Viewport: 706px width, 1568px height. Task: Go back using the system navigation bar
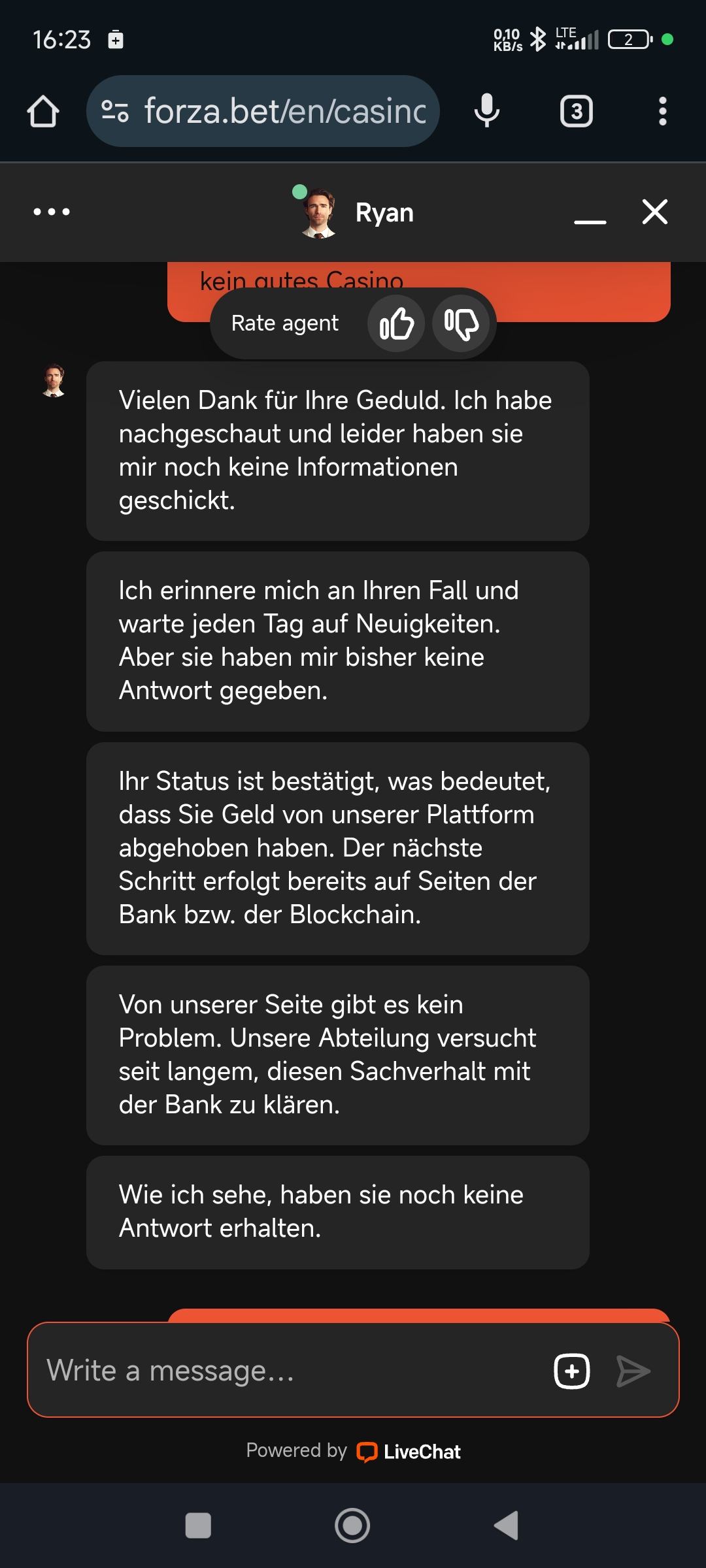[506, 1526]
